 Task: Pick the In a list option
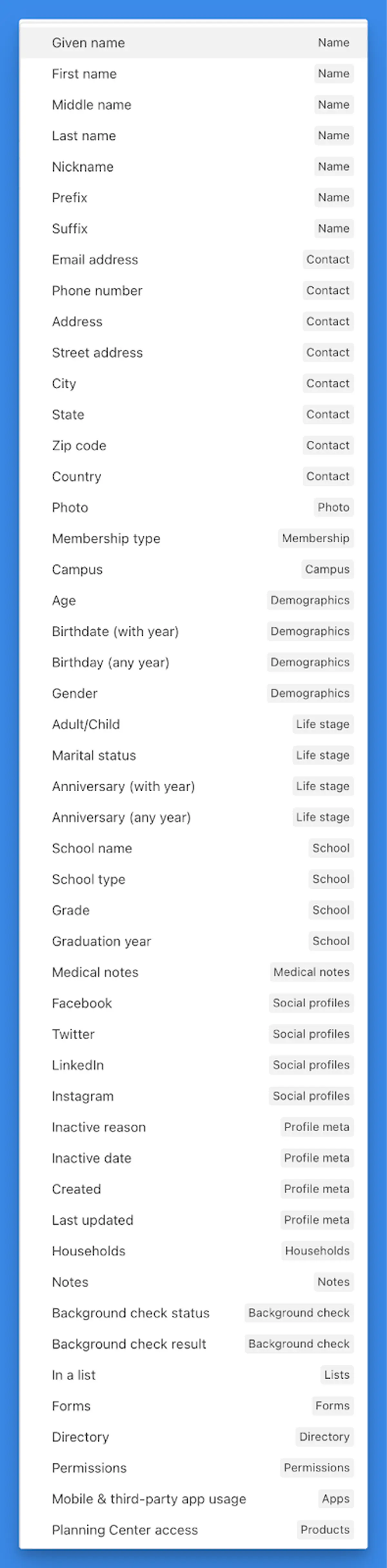point(193,1375)
